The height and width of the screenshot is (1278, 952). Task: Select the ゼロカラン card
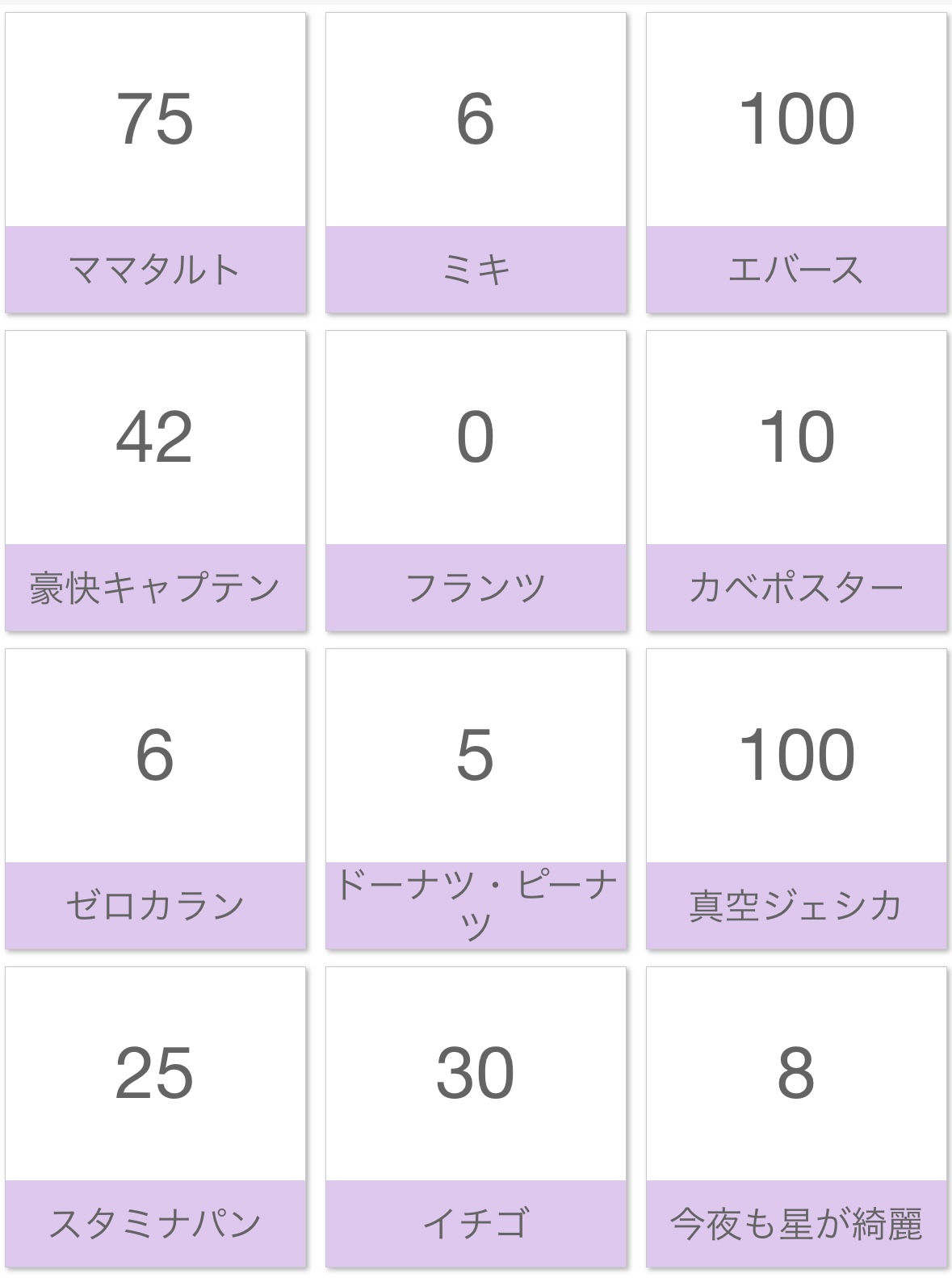point(155,799)
